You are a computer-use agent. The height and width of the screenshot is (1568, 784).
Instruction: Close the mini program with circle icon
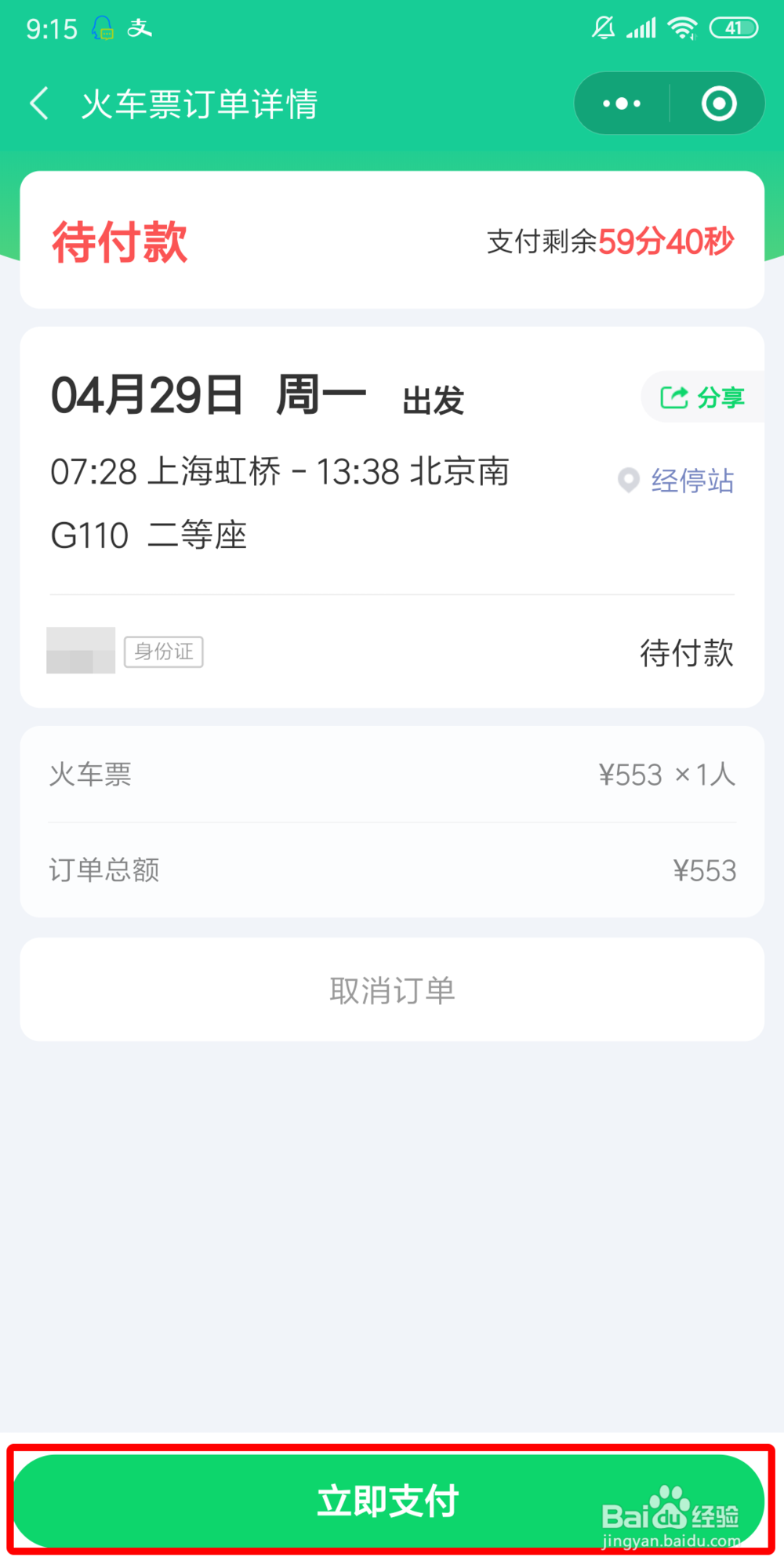click(718, 103)
